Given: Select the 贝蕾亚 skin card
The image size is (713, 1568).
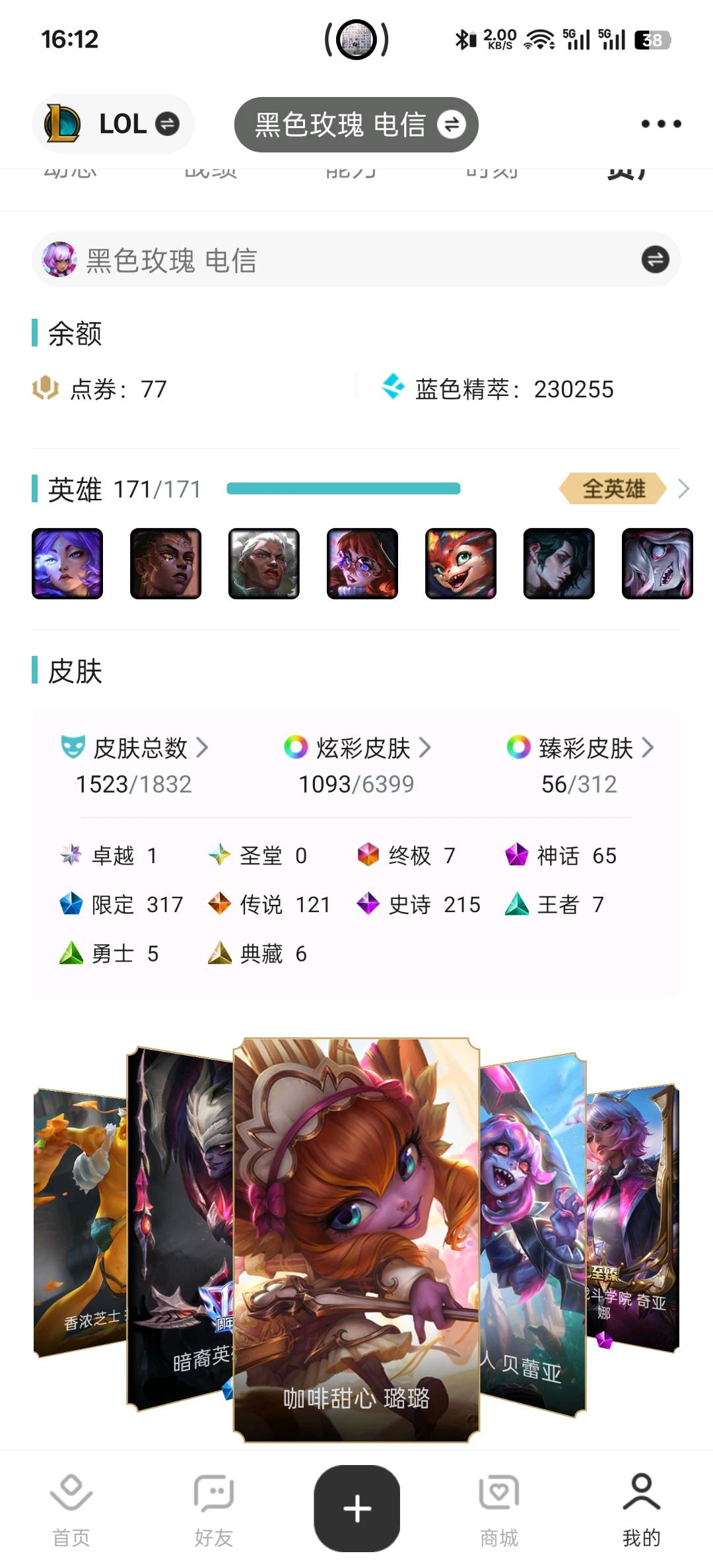Looking at the screenshot, I should [x=533, y=1234].
